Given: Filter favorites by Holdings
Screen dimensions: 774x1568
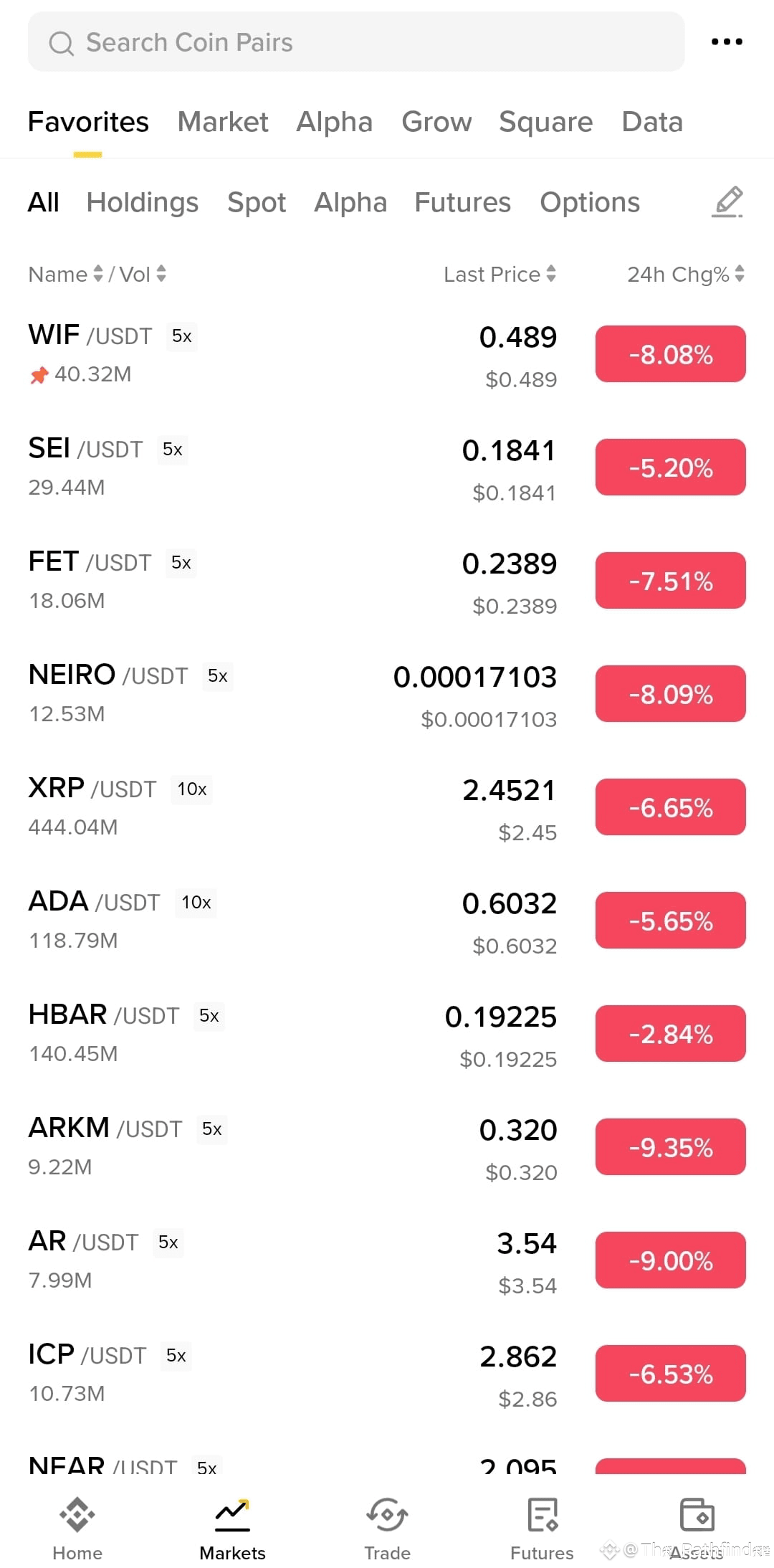Looking at the screenshot, I should click(x=143, y=203).
